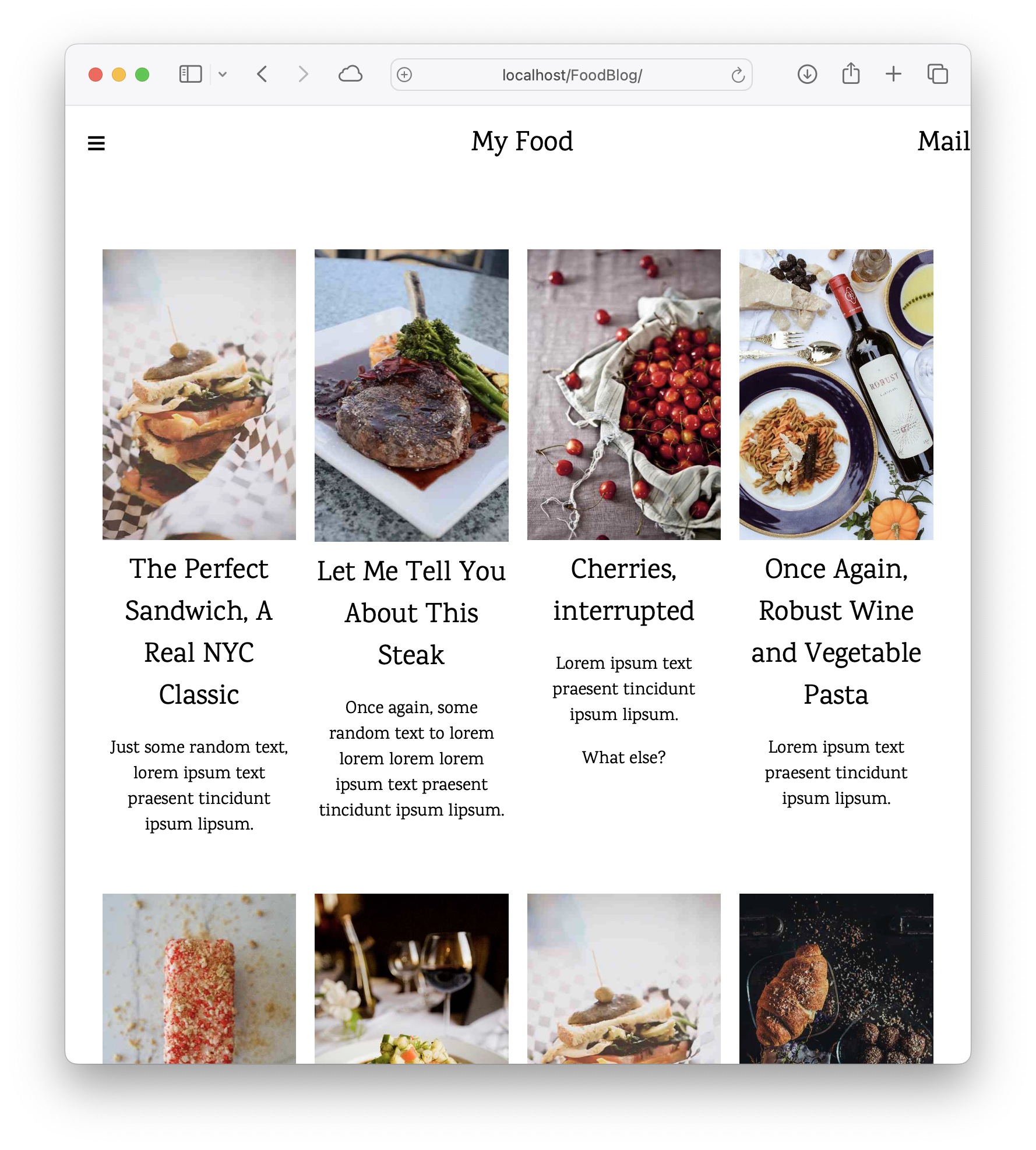
Task: Open a new browser tab
Action: click(x=893, y=74)
